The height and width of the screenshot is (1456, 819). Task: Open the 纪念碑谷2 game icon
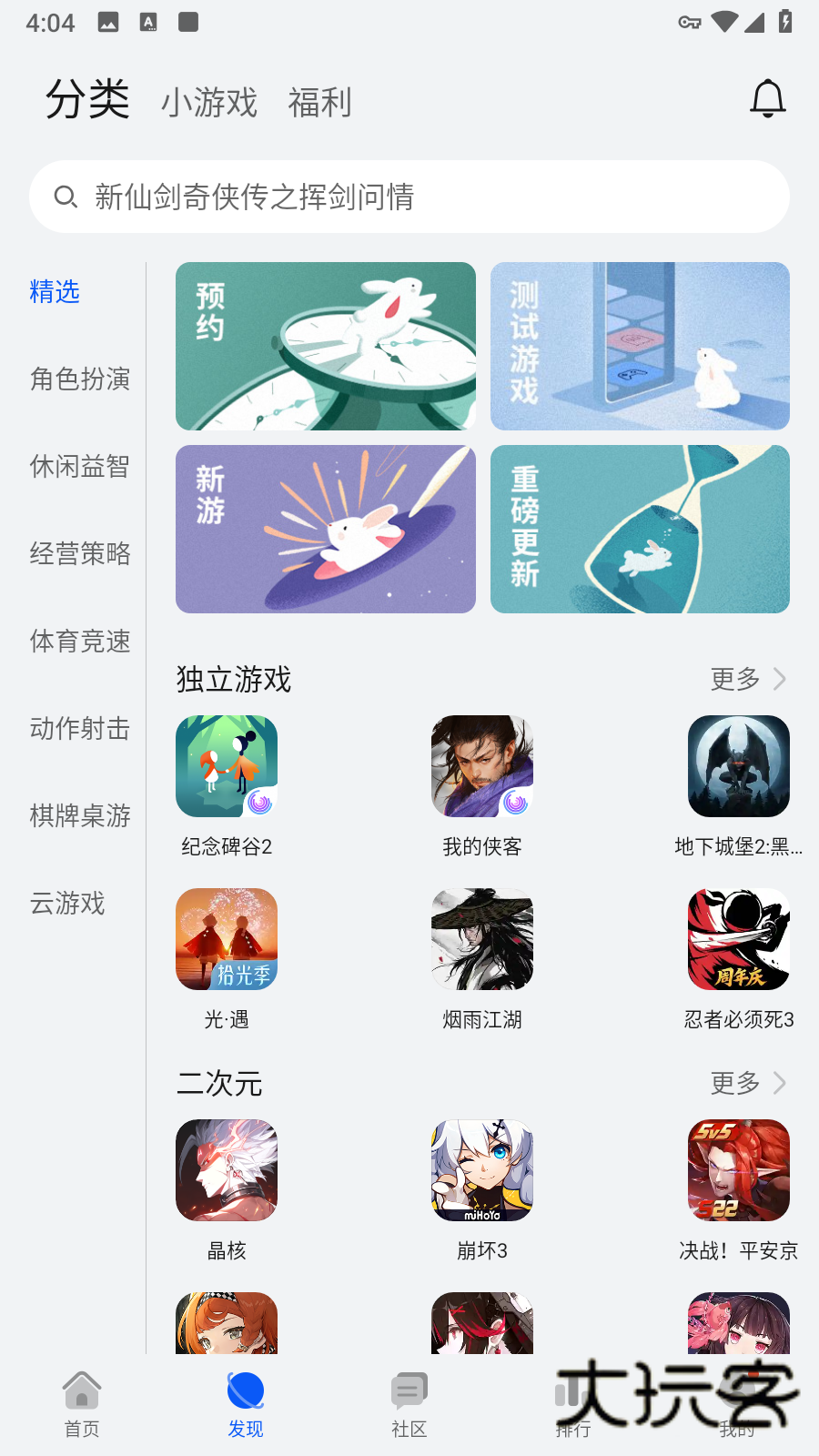226,766
